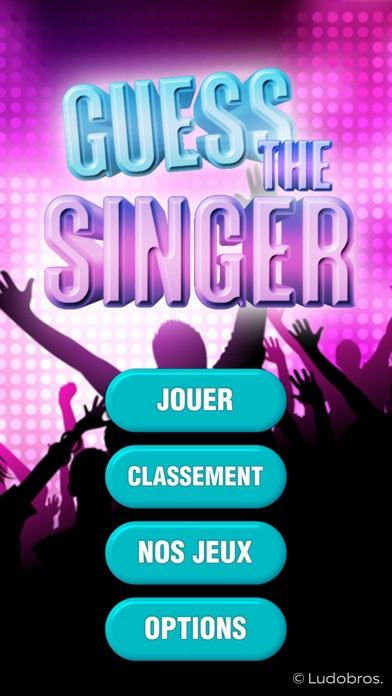This screenshot has height=696, width=392.
Task: Tap the NOS JEUX button
Action: pyautogui.click(x=196, y=553)
